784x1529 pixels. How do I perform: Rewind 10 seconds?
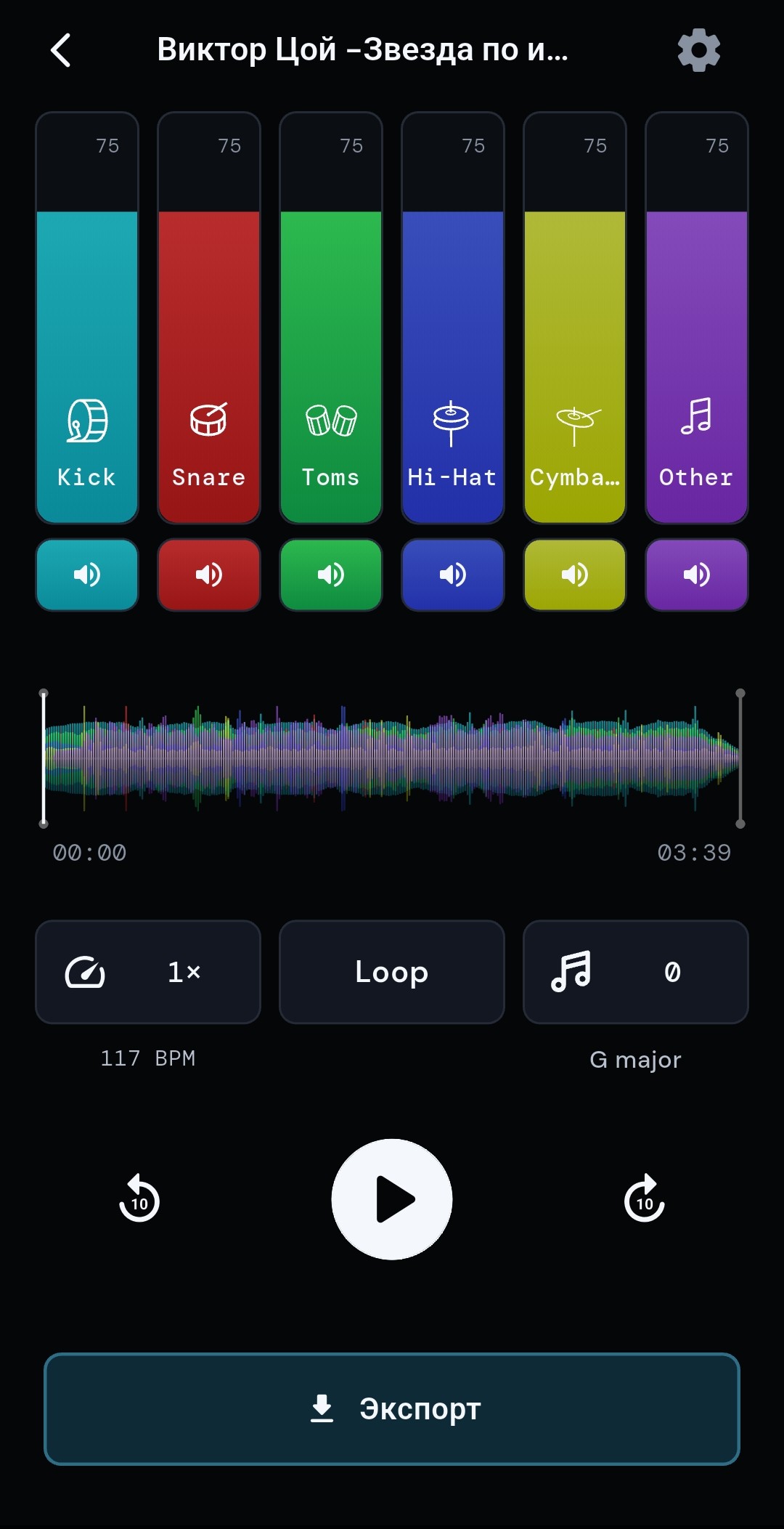pyautogui.click(x=139, y=1199)
